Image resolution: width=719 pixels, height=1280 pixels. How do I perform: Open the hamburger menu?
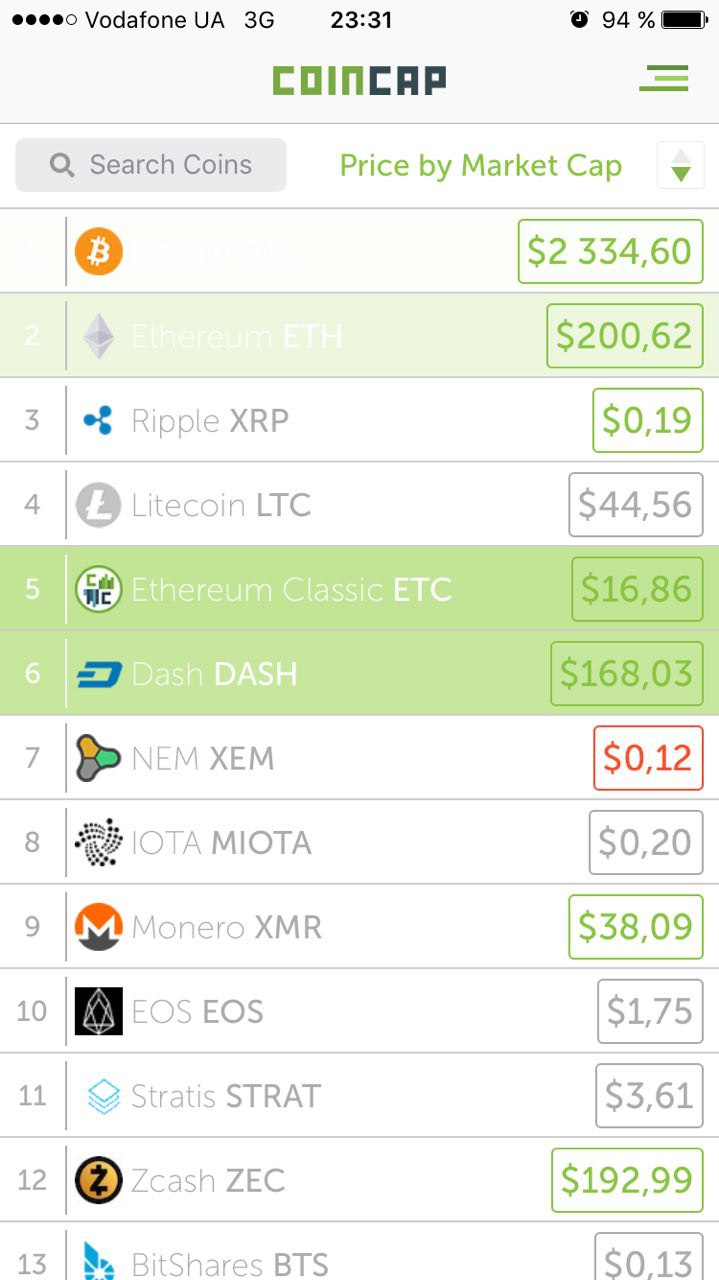coord(664,78)
